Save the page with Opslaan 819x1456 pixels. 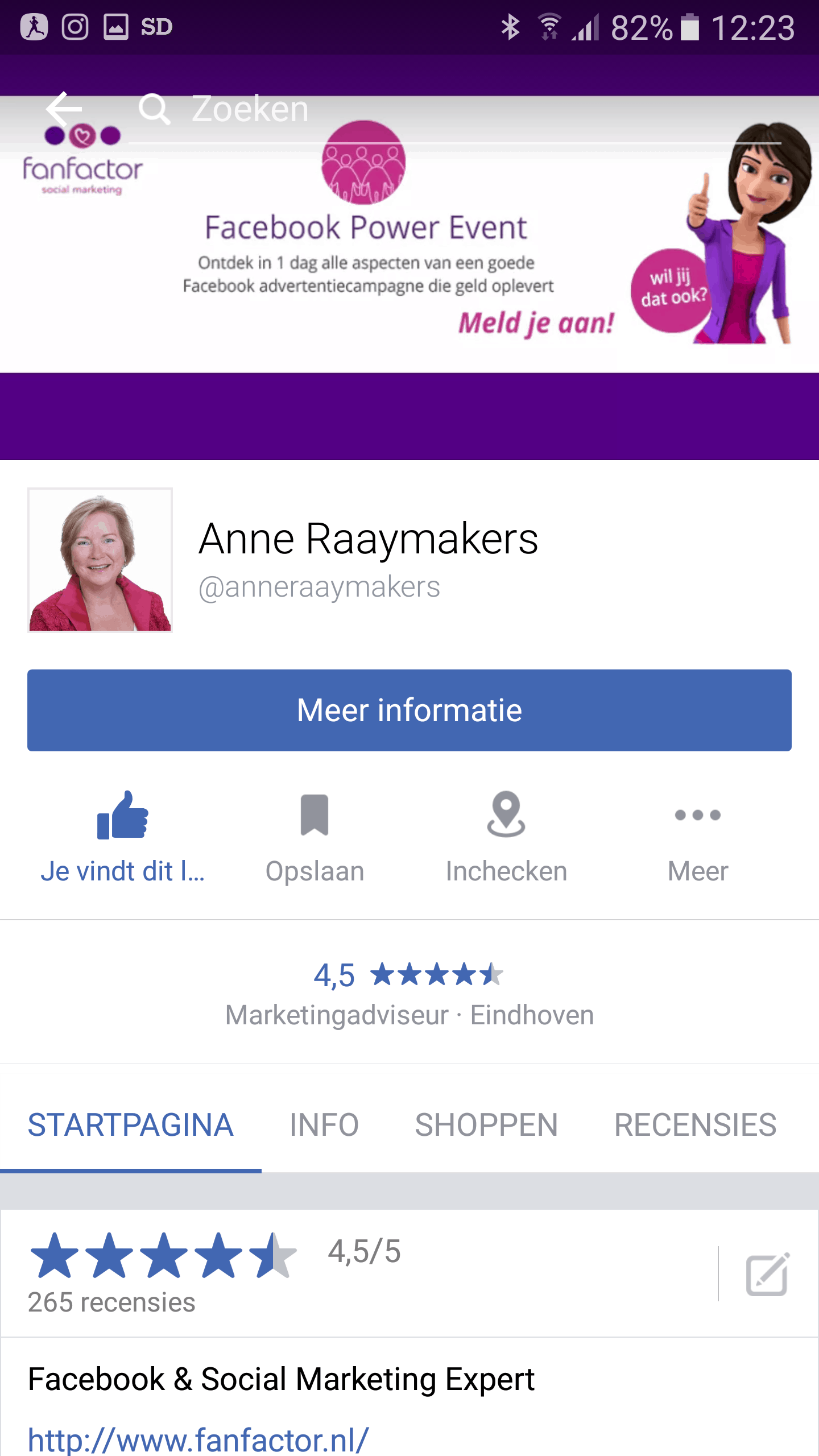click(x=315, y=837)
